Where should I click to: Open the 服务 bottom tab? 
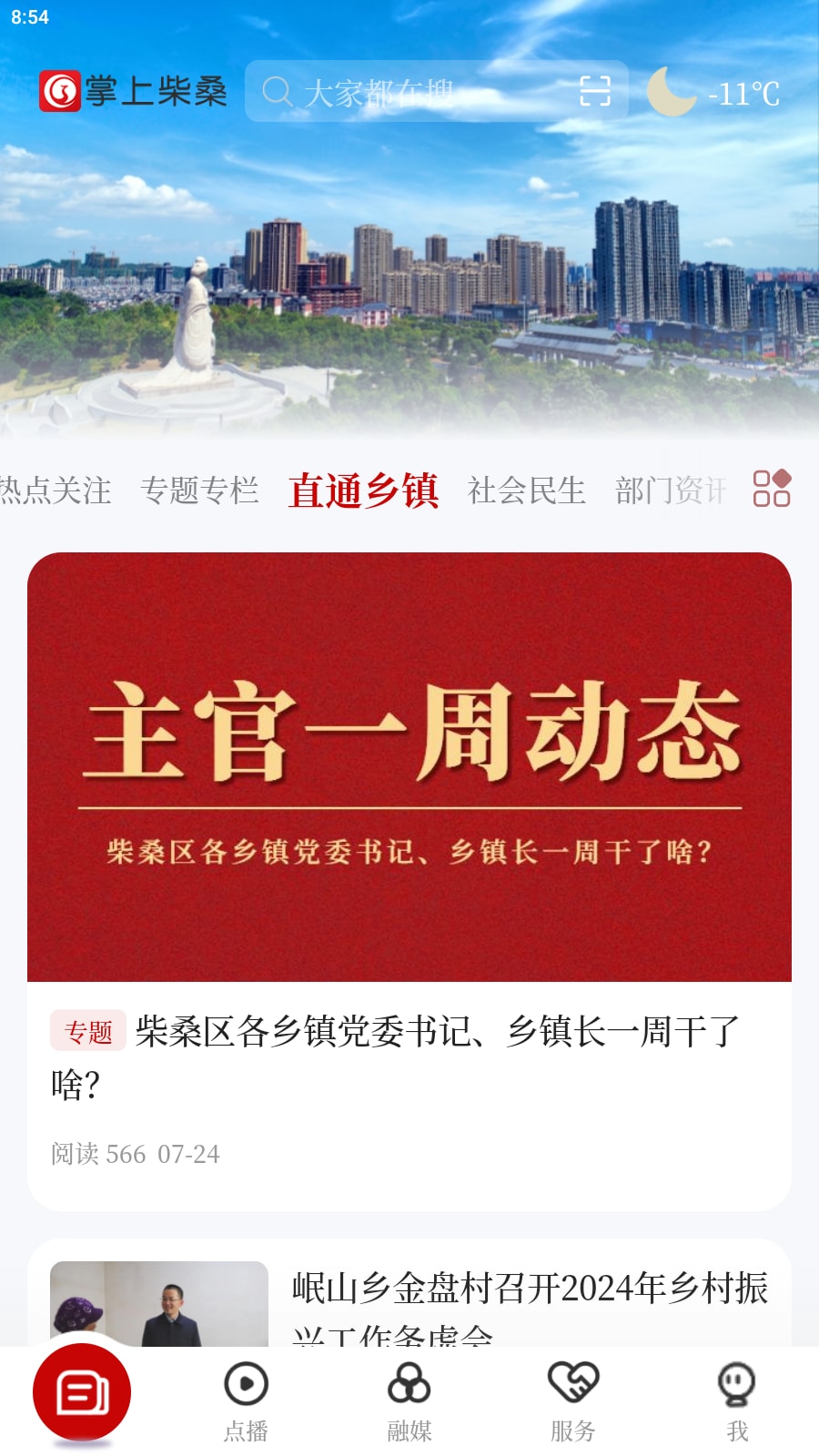click(x=573, y=1401)
